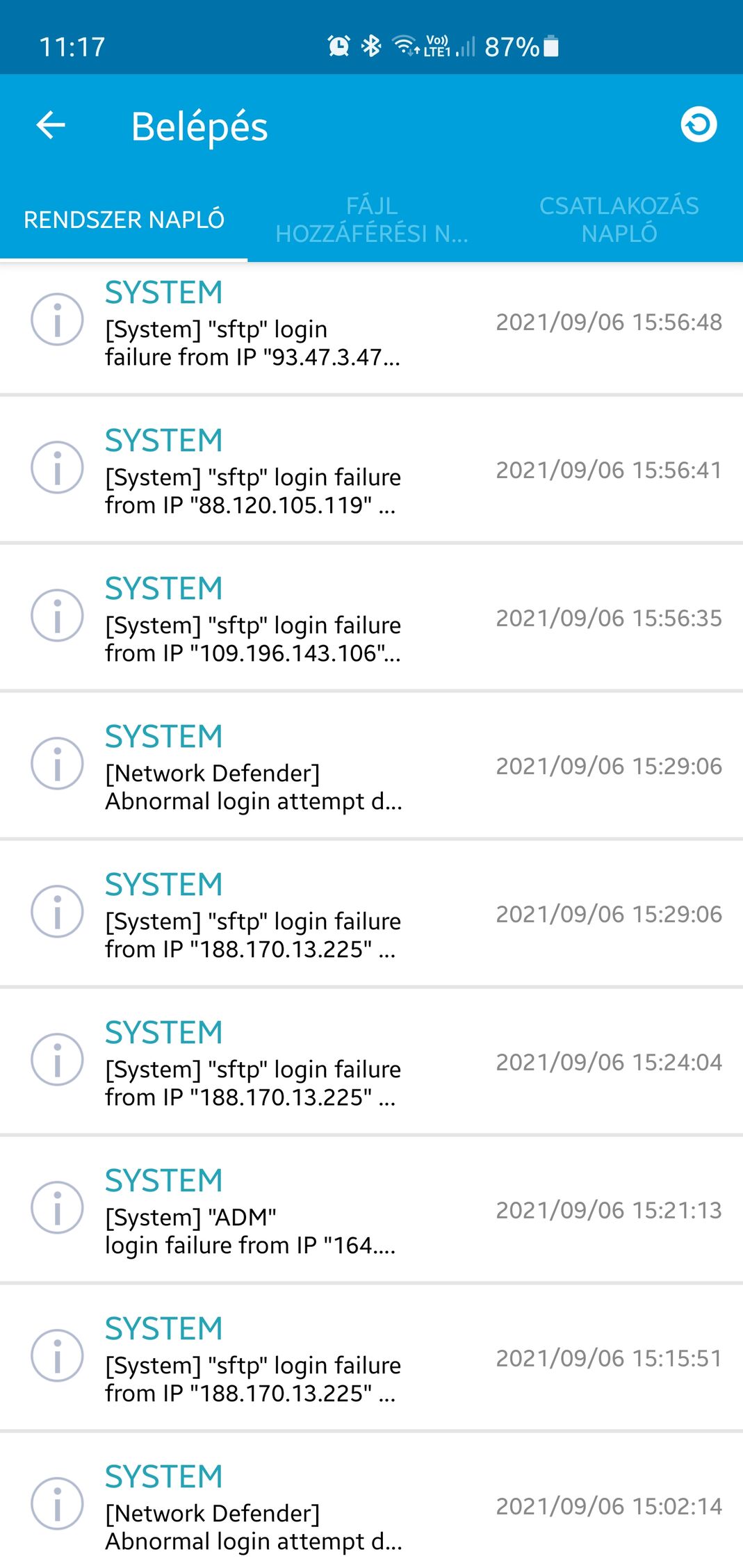
Task: Select the Rendszer Napló tab
Action: click(124, 220)
